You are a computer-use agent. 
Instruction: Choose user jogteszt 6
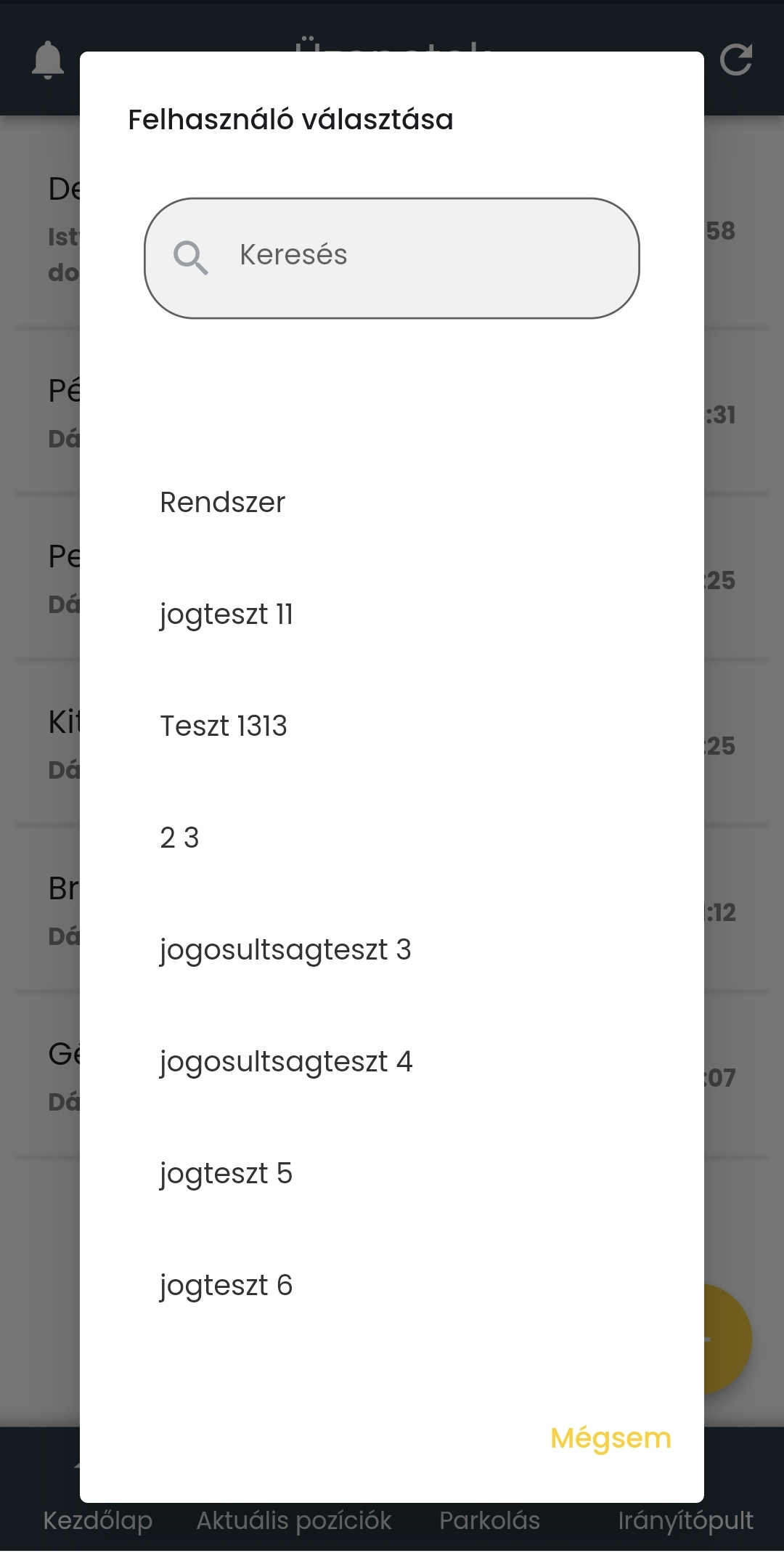coord(226,1286)
